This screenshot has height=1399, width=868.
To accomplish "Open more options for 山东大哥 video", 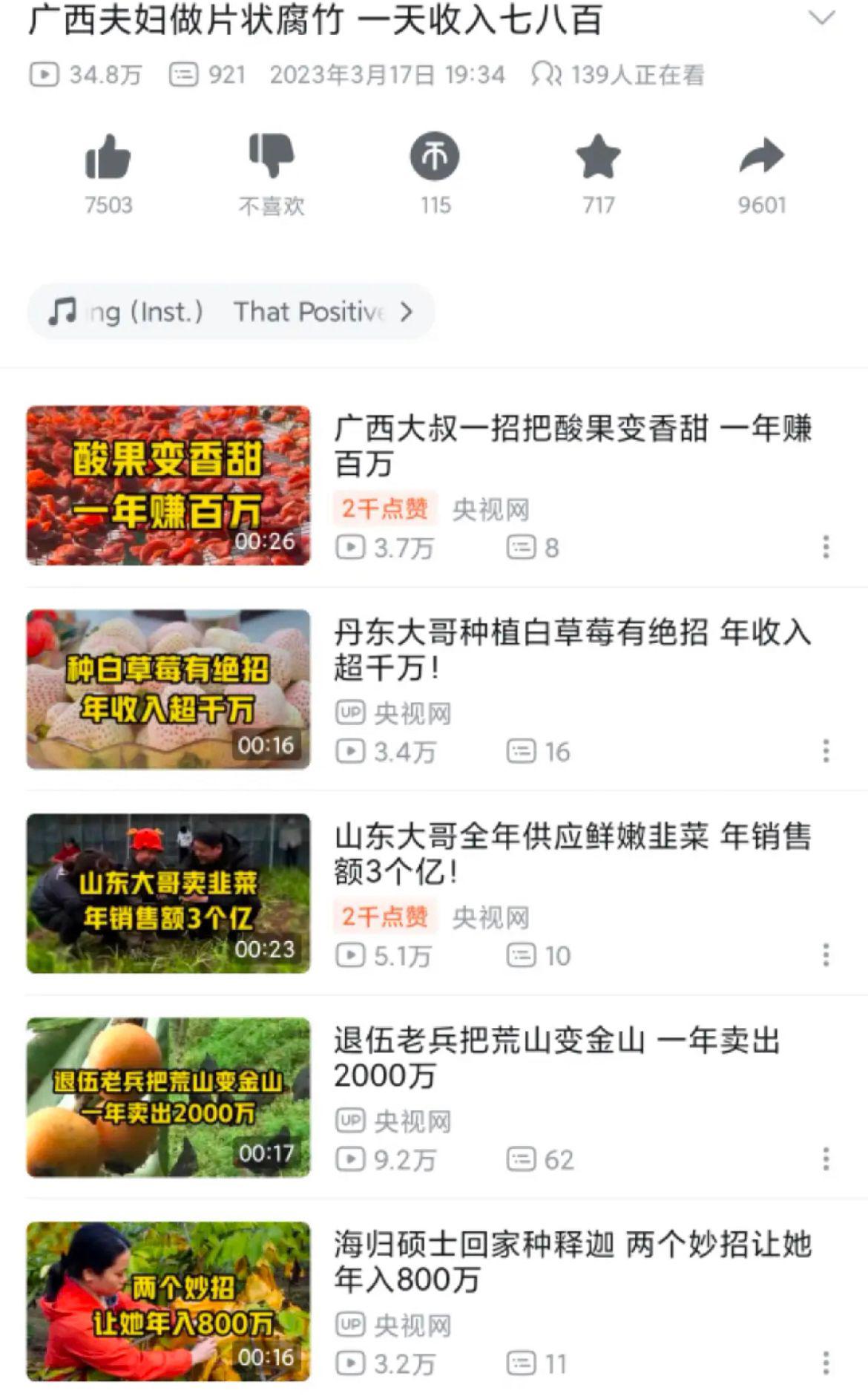I will point(826,955).
